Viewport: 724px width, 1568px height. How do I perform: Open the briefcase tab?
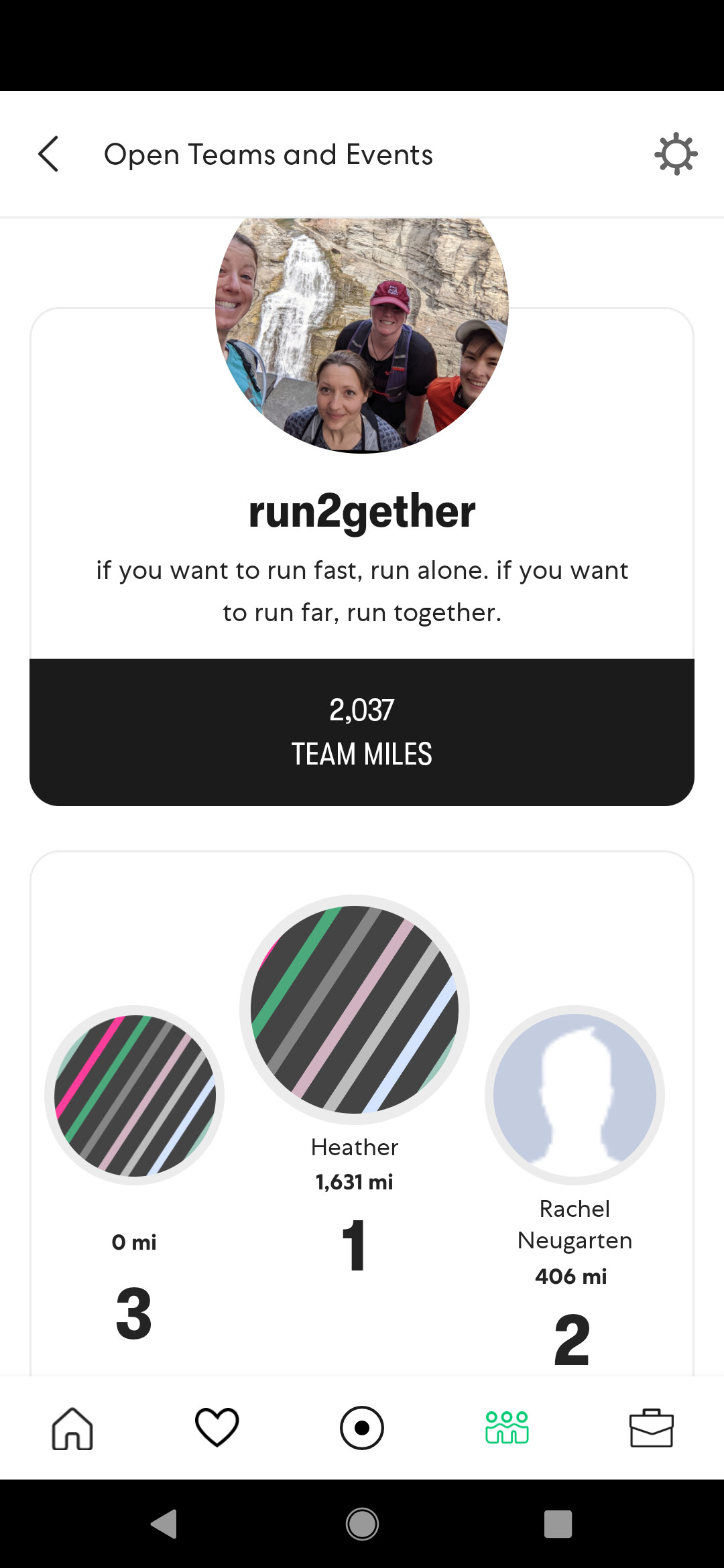tap(652, 1428)
